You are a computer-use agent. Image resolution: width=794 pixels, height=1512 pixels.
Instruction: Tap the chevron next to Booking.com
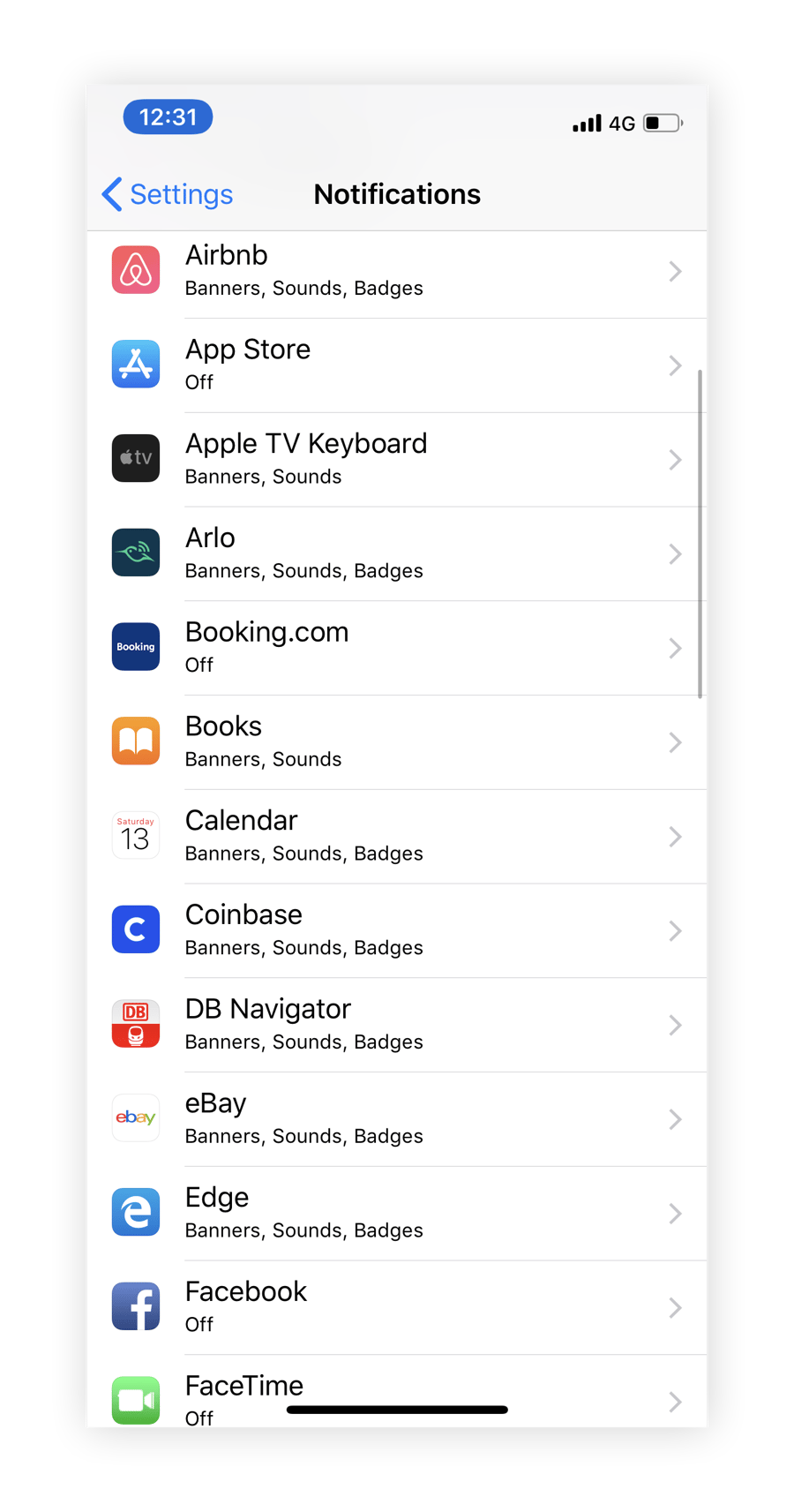tap(676, 649)
